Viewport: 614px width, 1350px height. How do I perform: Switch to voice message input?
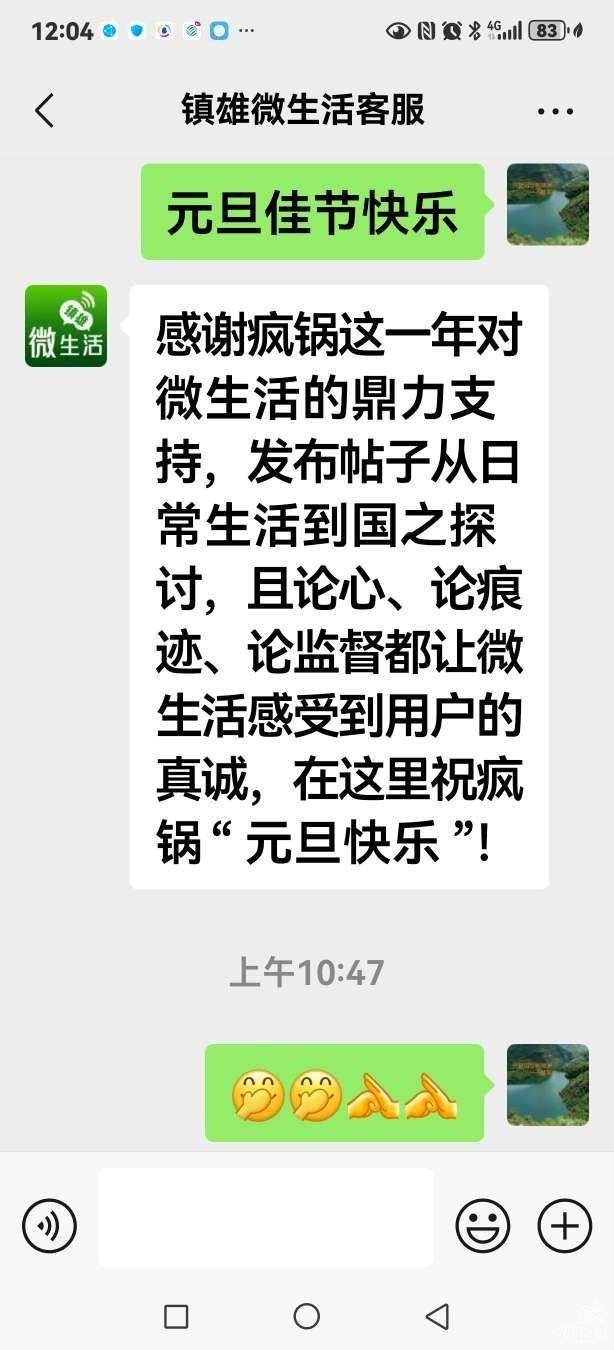pyautogui.click(x=50, y=1225)
